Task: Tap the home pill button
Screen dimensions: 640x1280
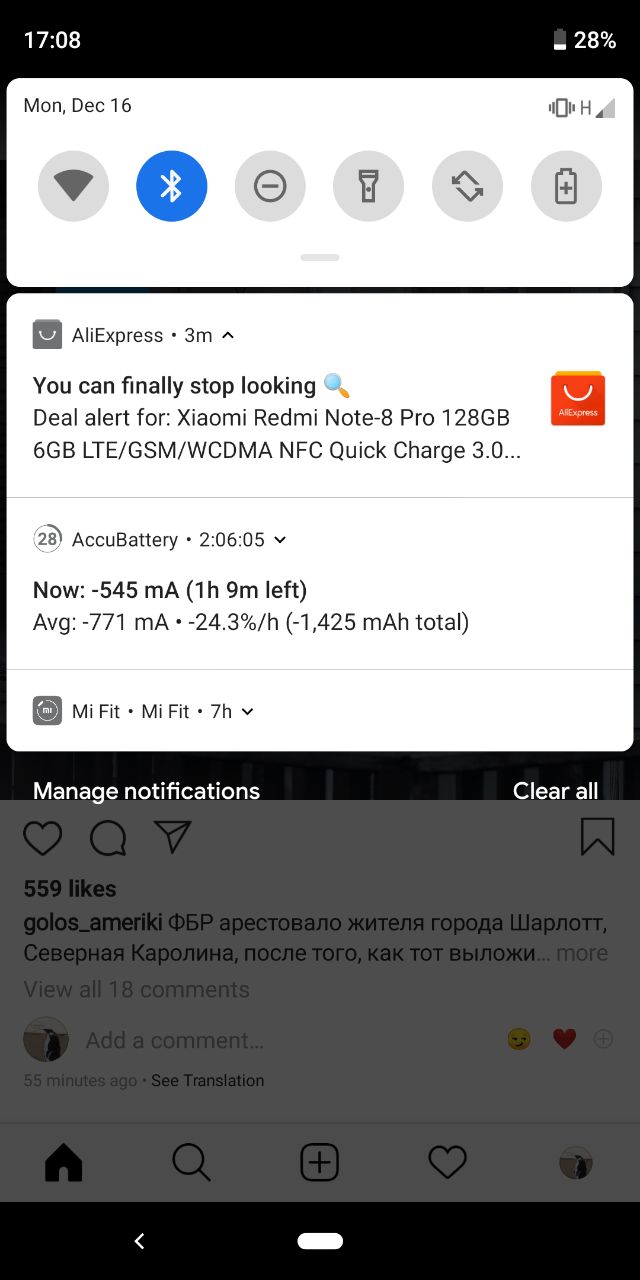Action: tap(320, 1241)
